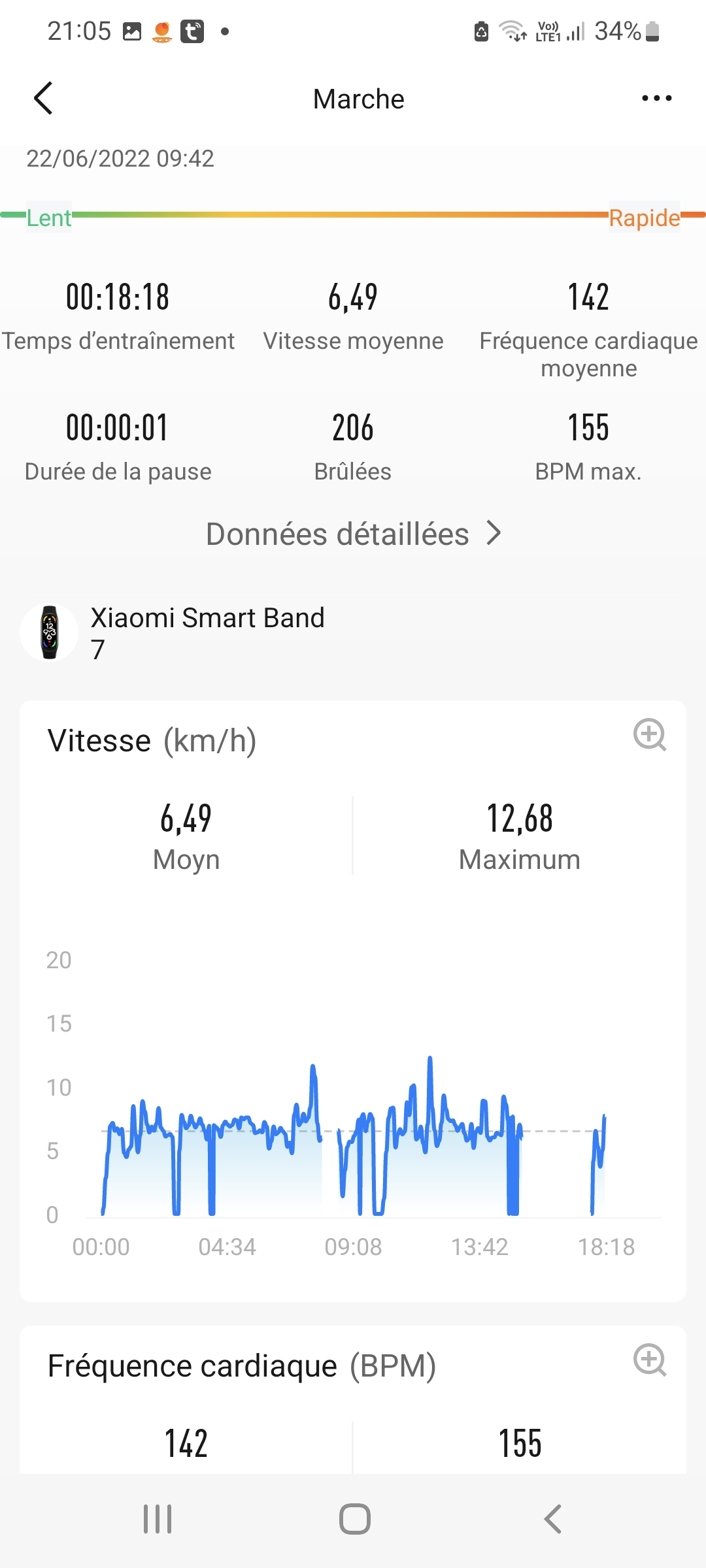Viewport: 706px width, 1568px height.
Task: Open Données détaillées
Action: tap(353, 534)
